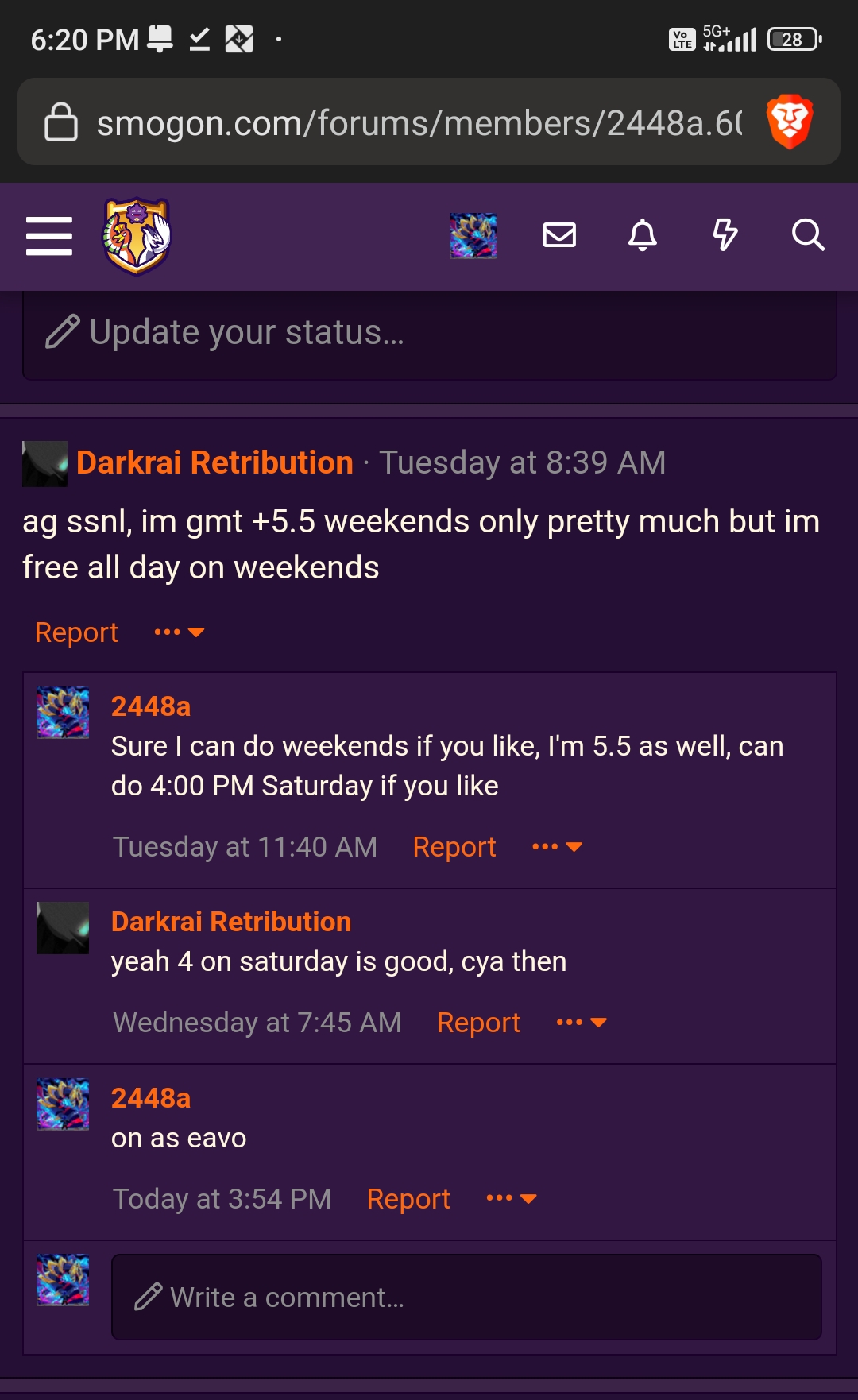Report the comment "yeah 4 on saturday is good"
The width and height of the screenshot is (858, 1400).
tap(478, 1023)
